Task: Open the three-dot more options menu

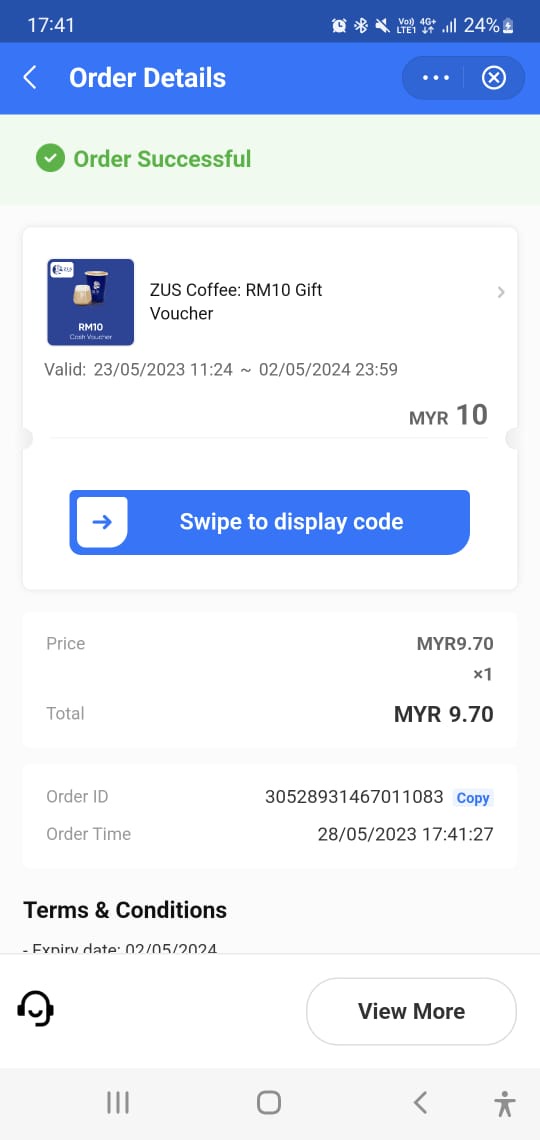Action: 435,78
